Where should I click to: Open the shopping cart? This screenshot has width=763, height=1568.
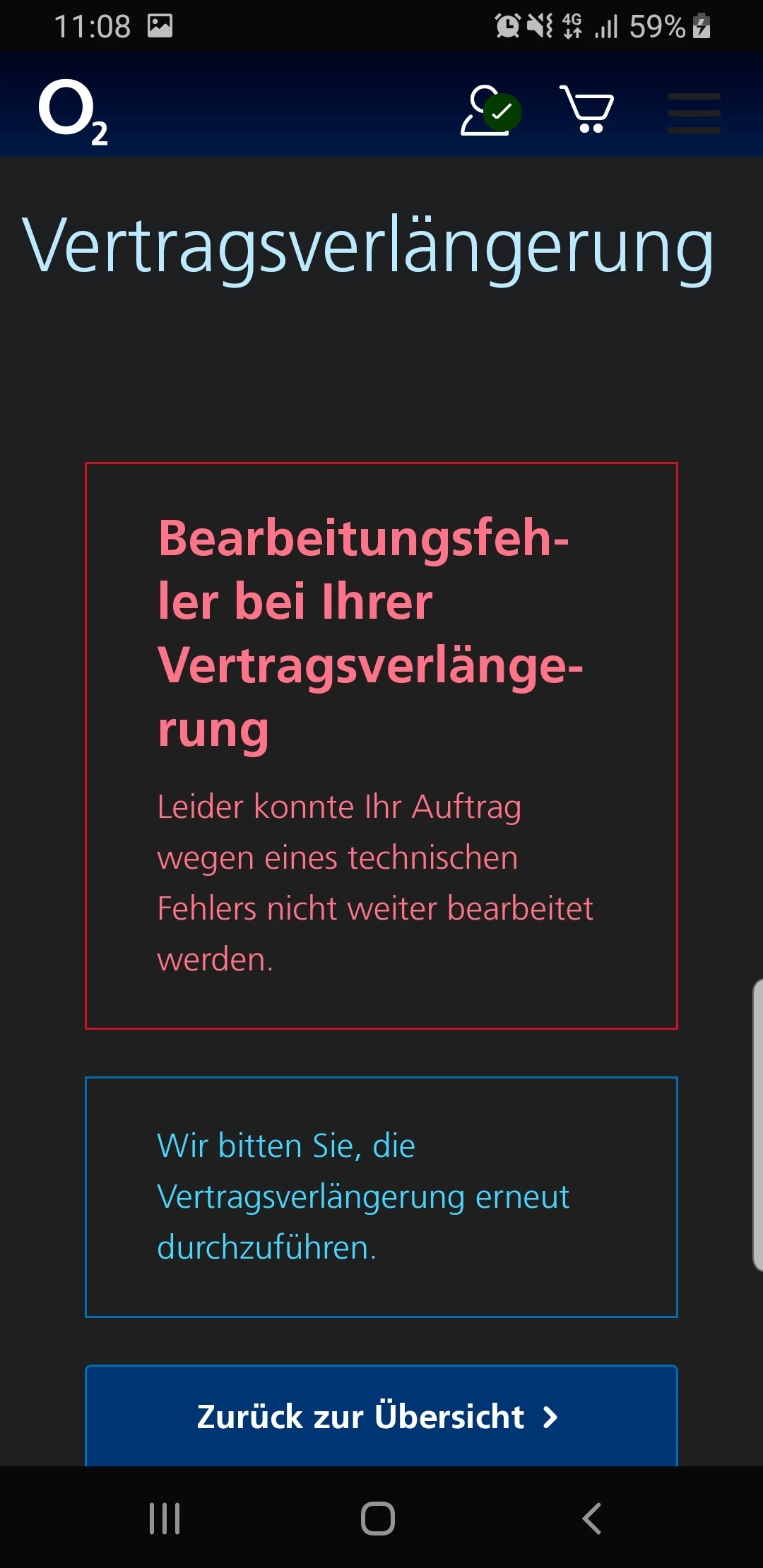tap(586, 109)
